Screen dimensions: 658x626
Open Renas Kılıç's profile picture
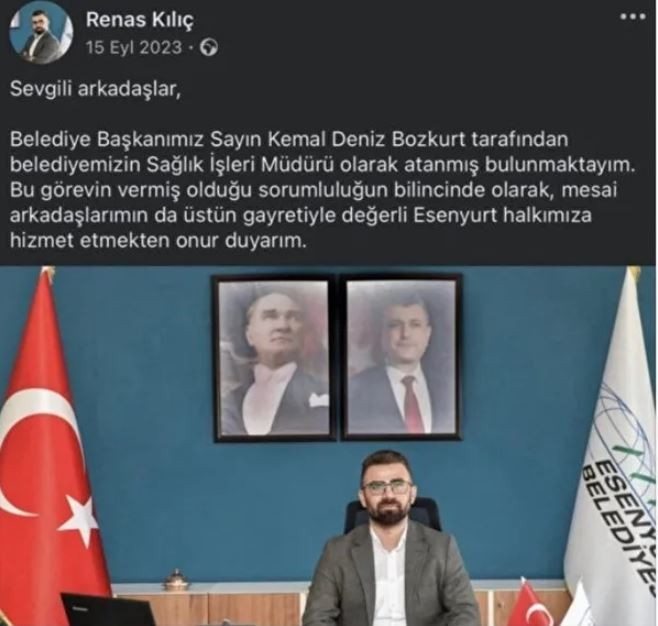coord(40,32)
